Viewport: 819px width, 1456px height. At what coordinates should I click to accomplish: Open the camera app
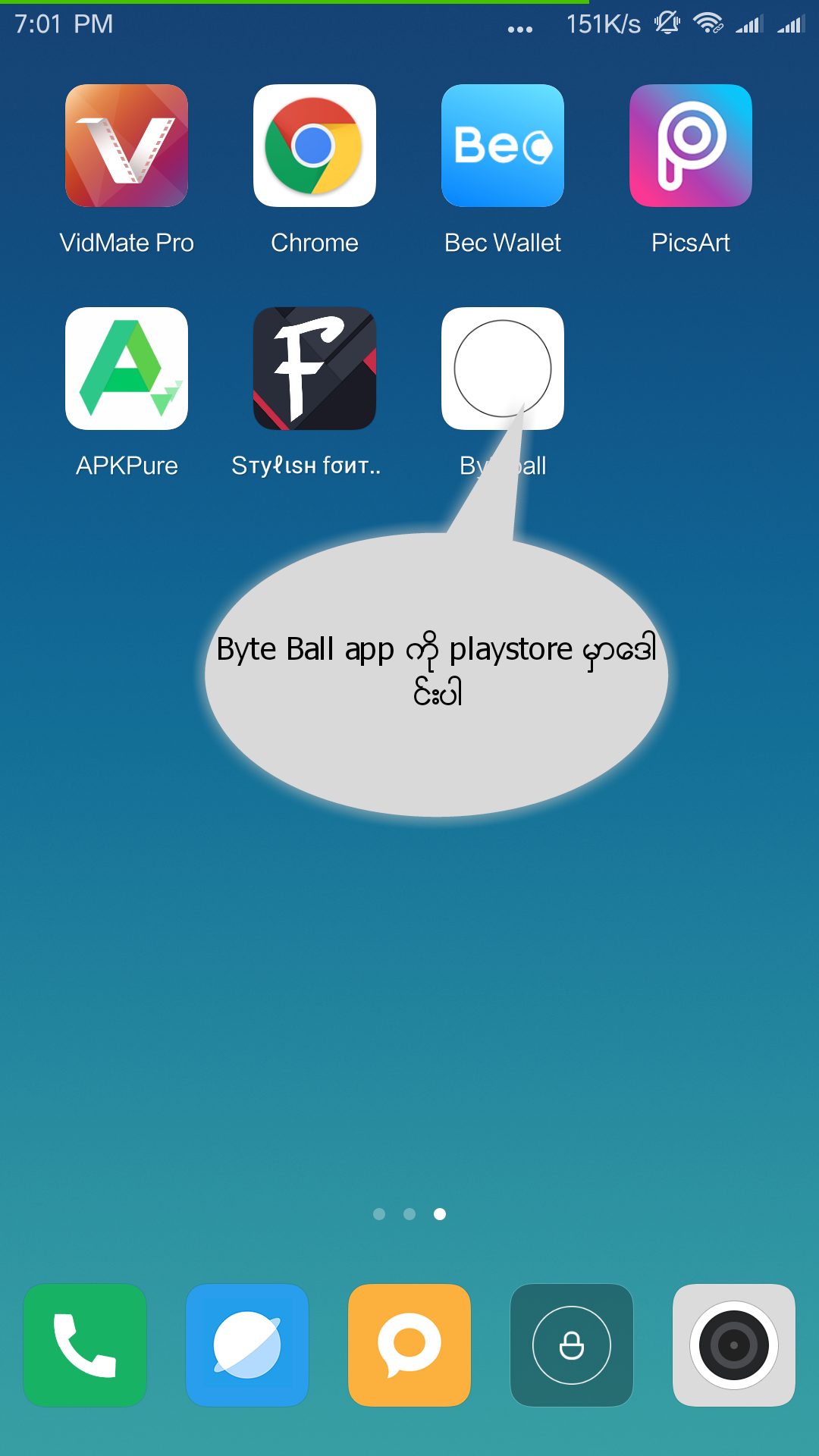[x=734, y=1345]
